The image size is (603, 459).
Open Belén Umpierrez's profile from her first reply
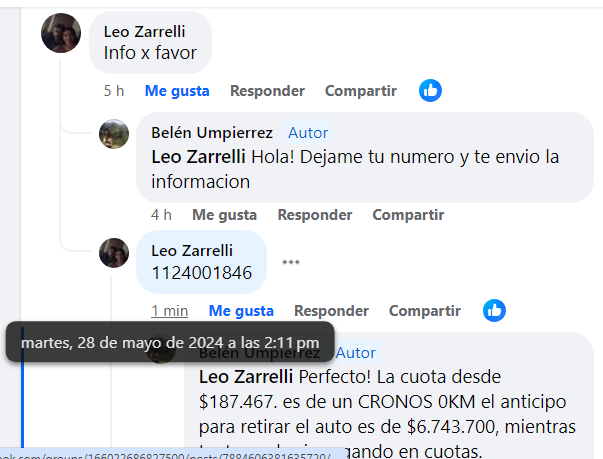tap(211, 132)
